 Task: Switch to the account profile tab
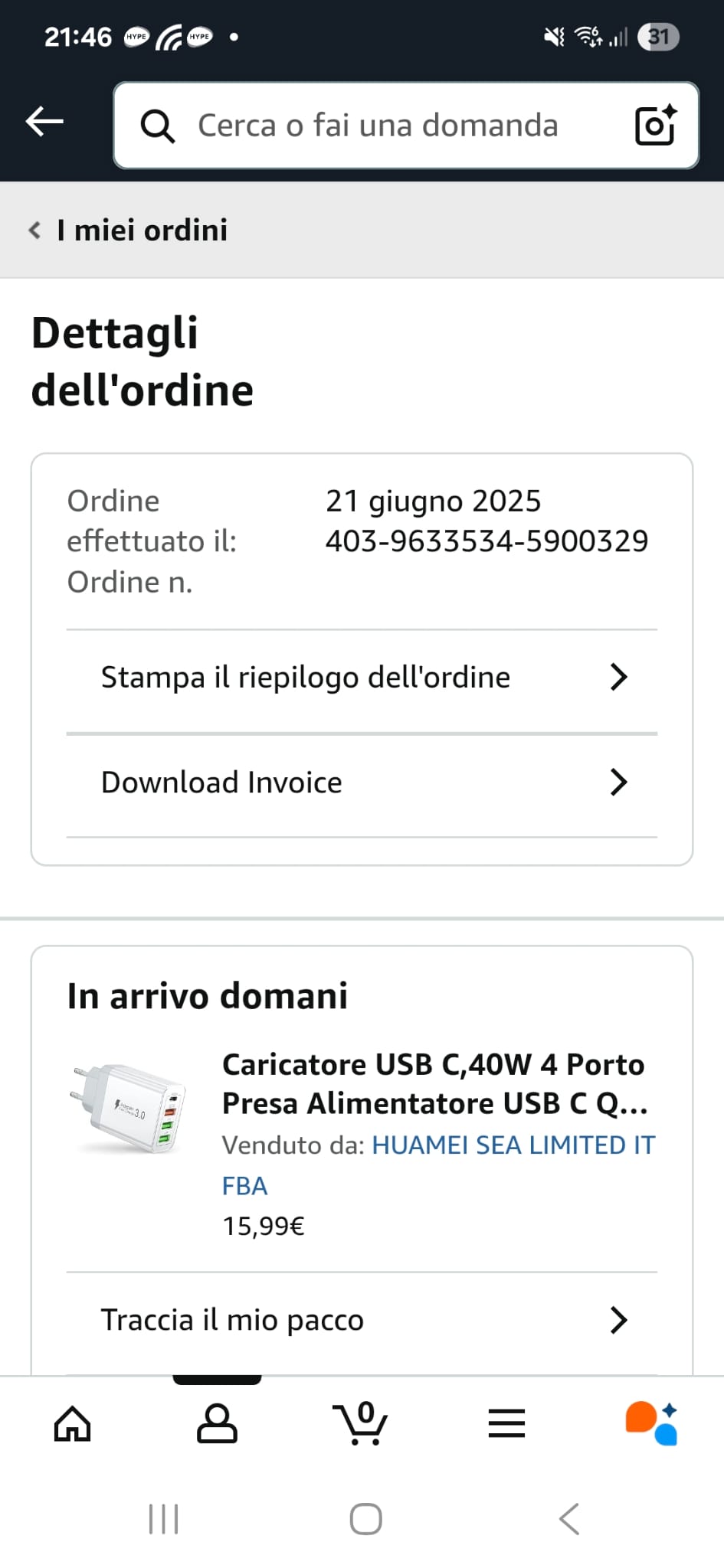click(218, 1424)
